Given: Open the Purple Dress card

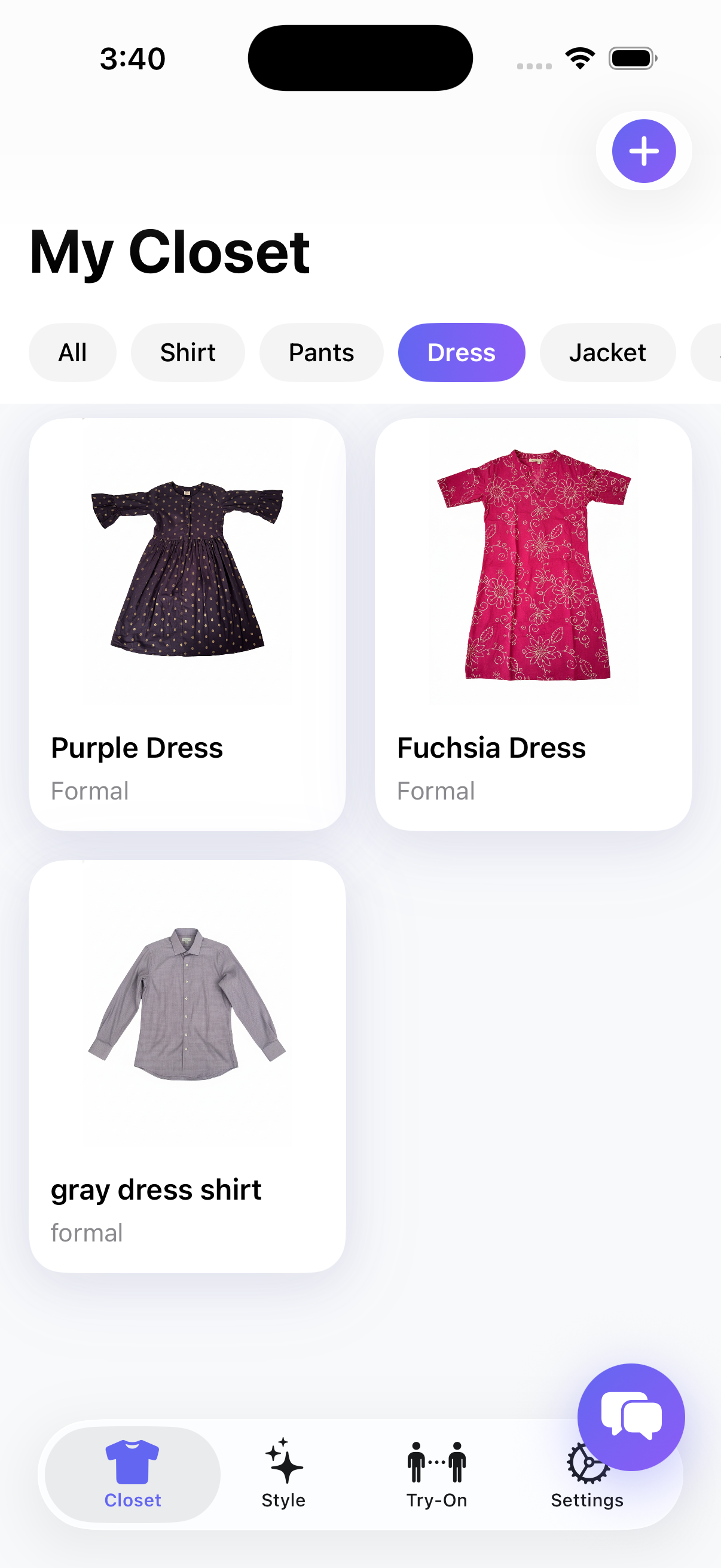Looking at the screenshot, I should [x=187, y=623].
